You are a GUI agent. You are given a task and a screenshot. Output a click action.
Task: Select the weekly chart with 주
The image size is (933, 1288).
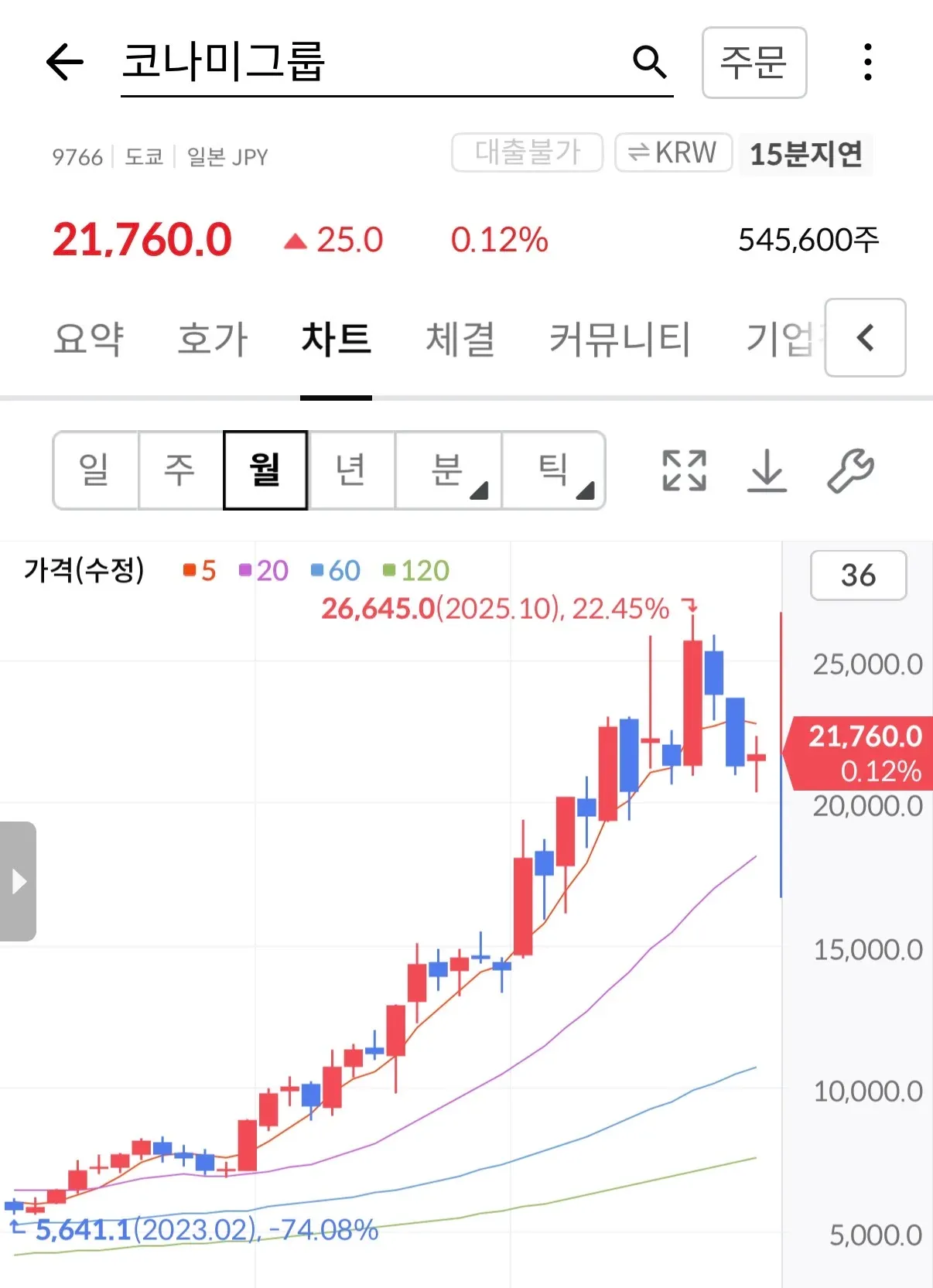point(179,470)
